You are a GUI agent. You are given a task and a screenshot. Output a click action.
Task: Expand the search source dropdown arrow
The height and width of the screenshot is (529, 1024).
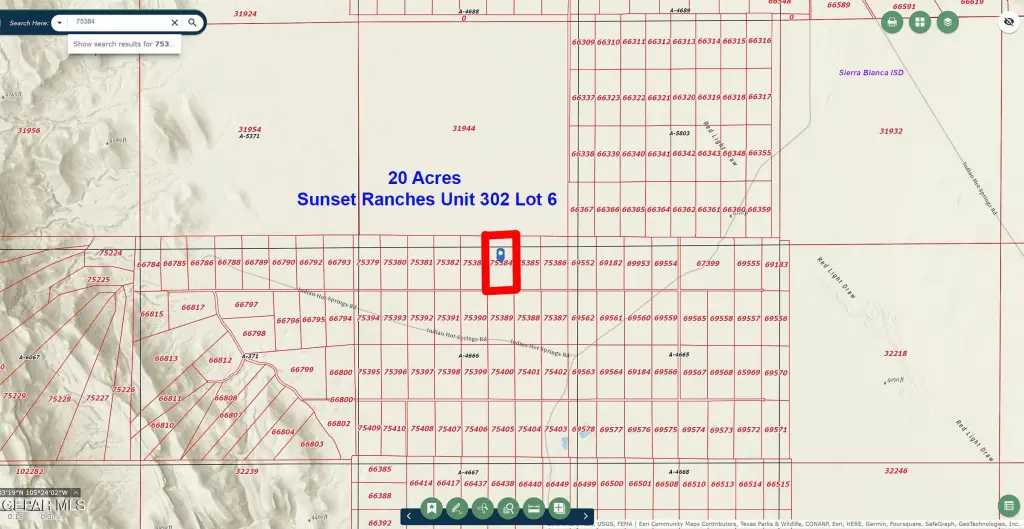coord(60,22)
